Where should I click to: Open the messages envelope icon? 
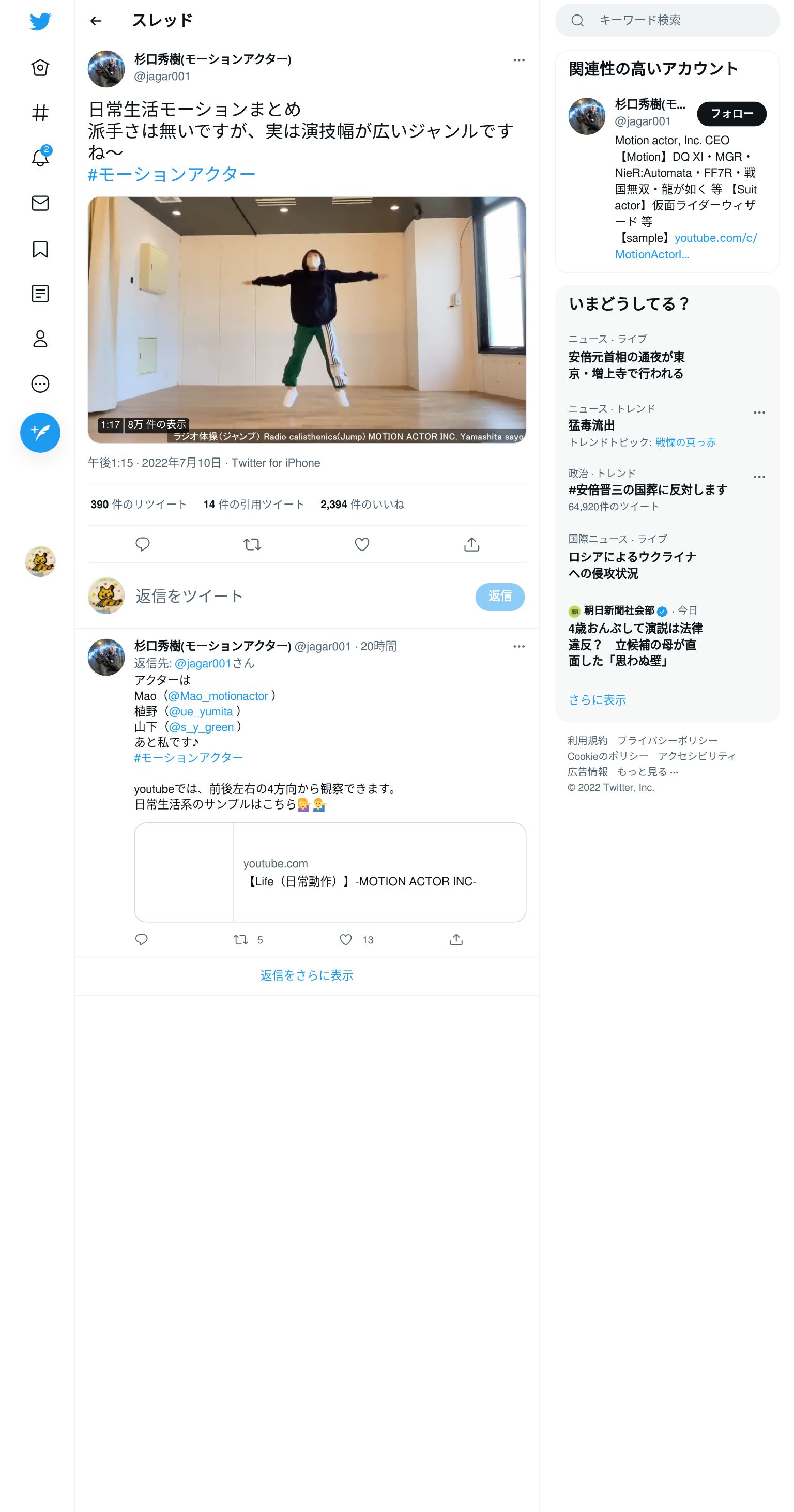[x=40, y=203]
